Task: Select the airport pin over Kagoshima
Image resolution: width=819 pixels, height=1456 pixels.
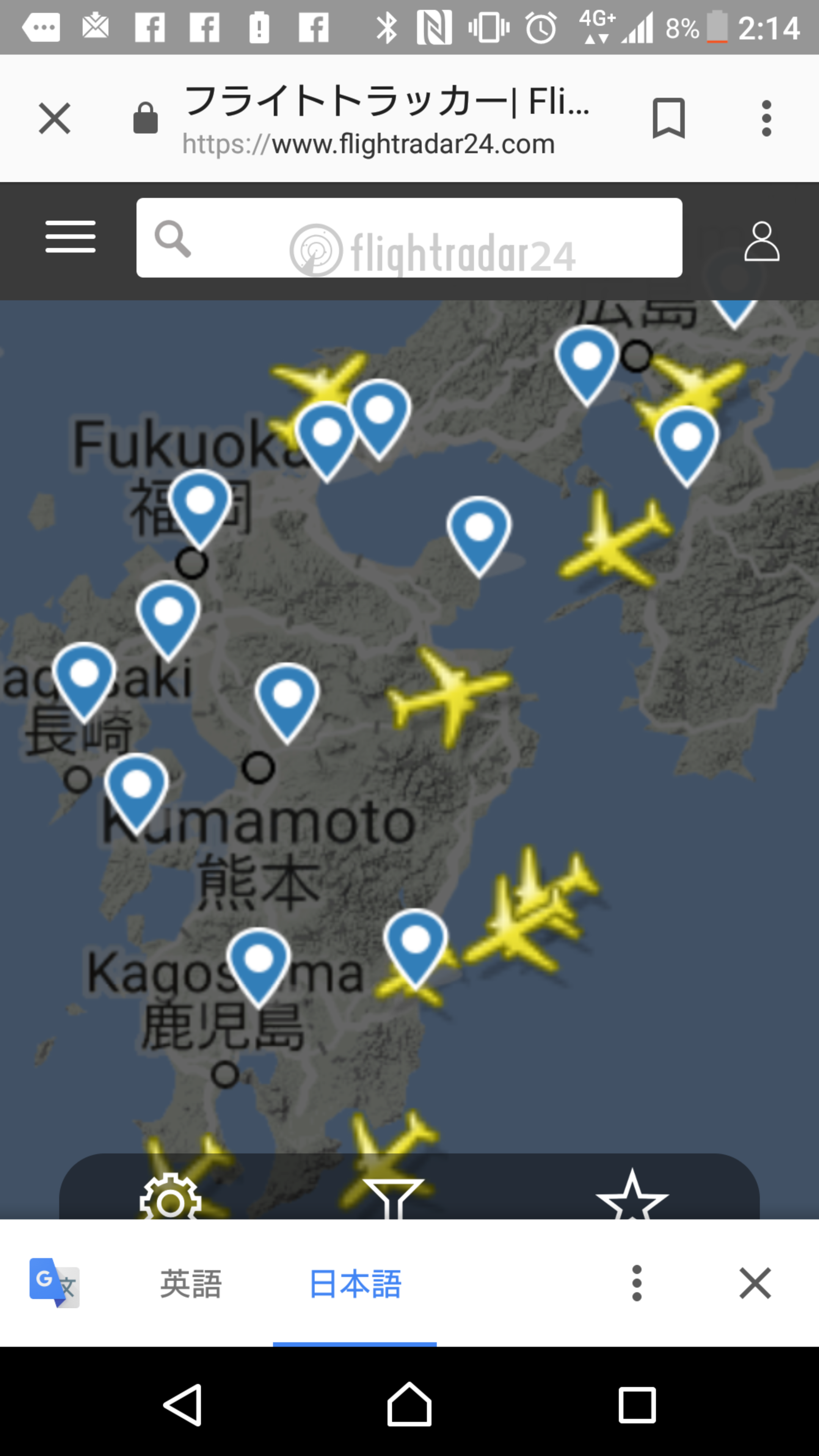Action: [258, 964]
